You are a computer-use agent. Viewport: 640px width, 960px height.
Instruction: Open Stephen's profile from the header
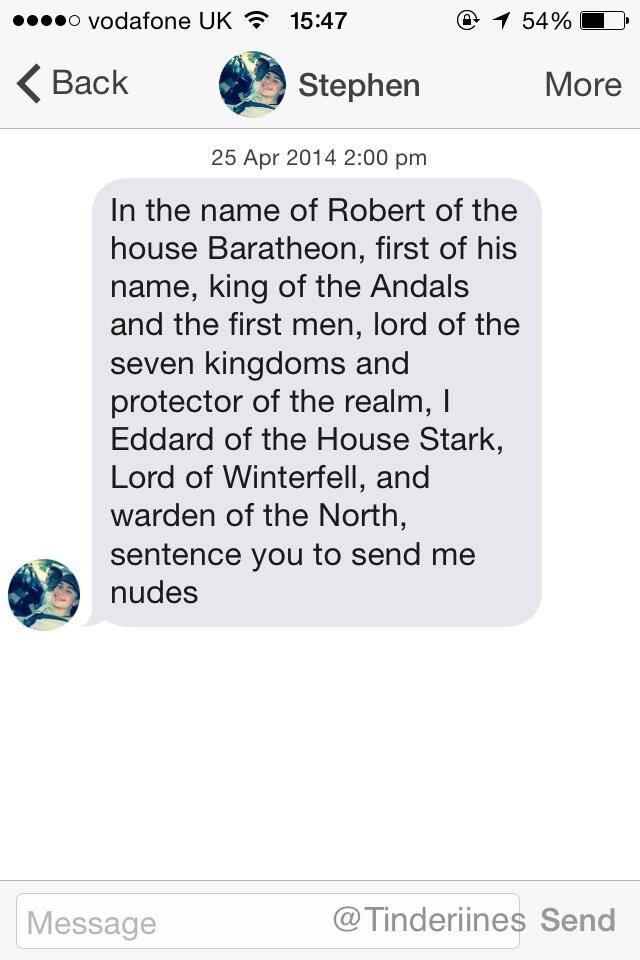pos(320,85)
